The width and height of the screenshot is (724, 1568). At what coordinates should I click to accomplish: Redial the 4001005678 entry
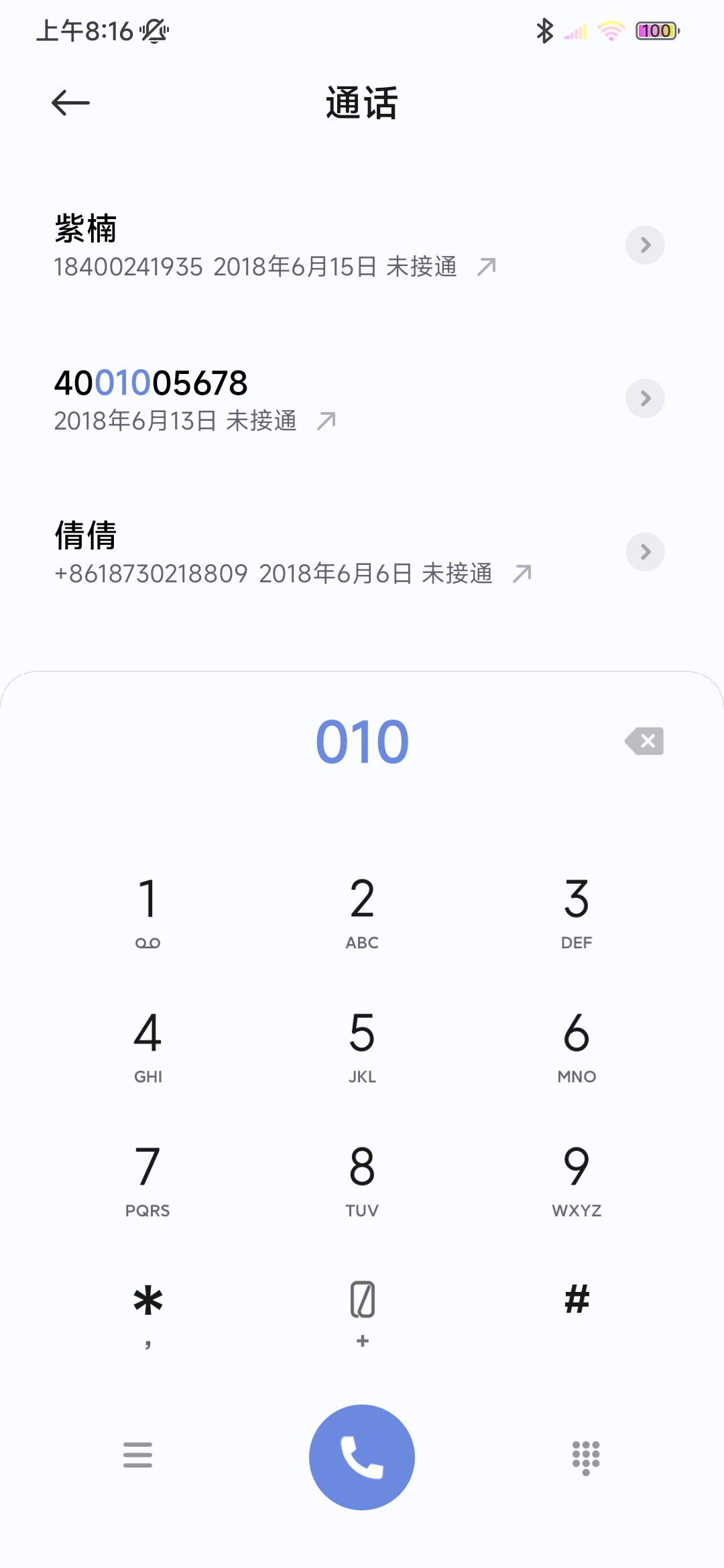[x=322, y=399]
